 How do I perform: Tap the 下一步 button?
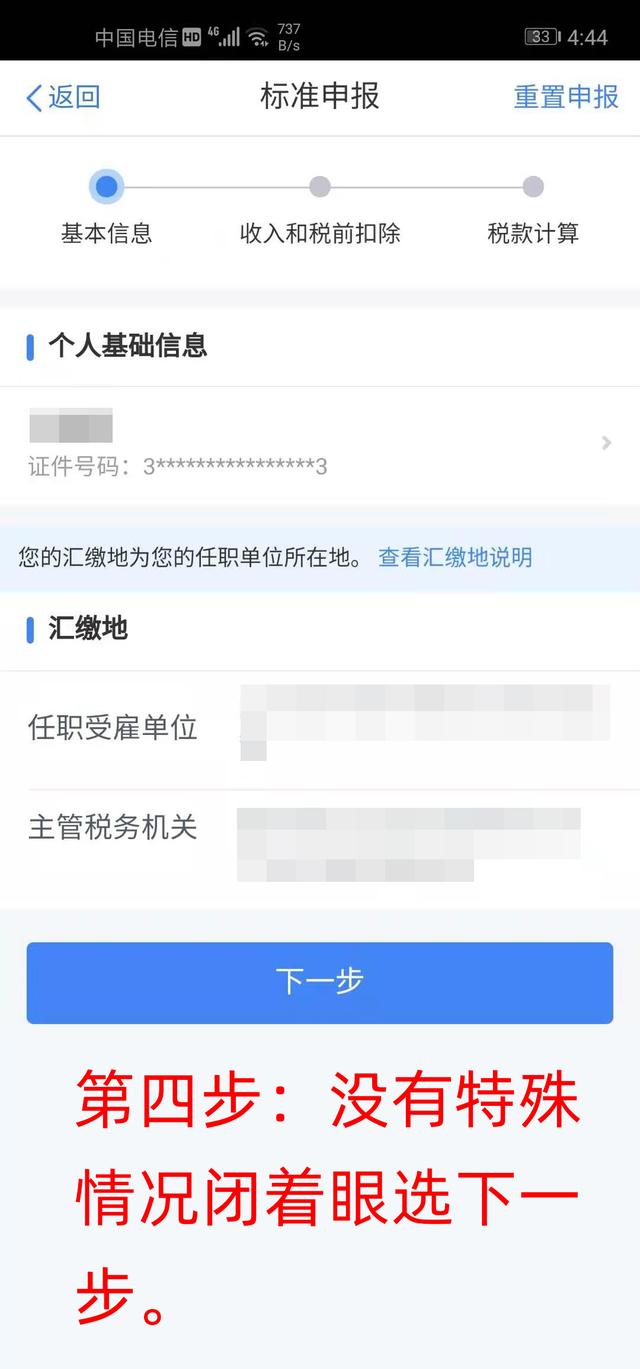[x=320, y=982]
